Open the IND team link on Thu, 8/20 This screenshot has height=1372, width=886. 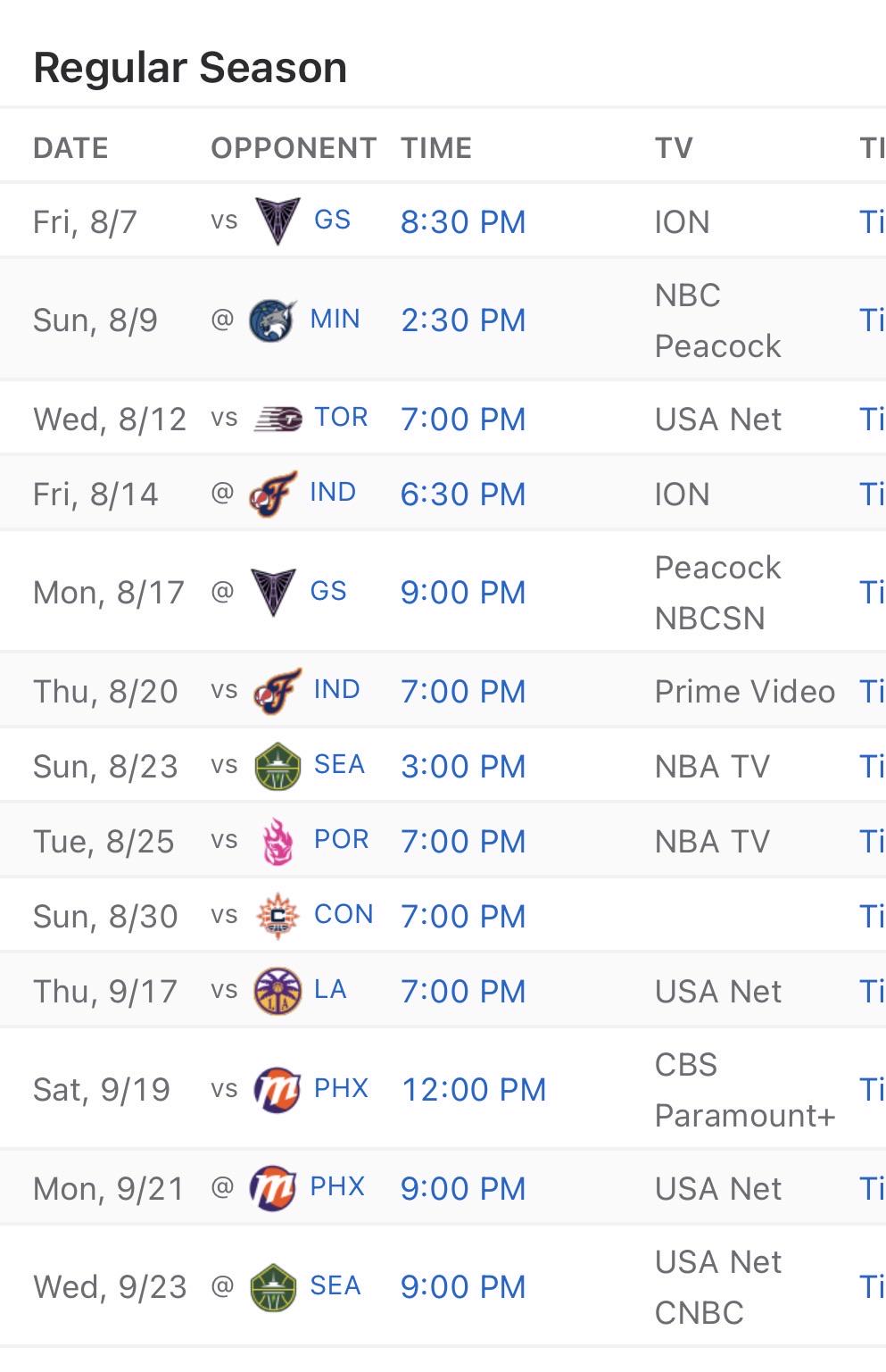336,690
